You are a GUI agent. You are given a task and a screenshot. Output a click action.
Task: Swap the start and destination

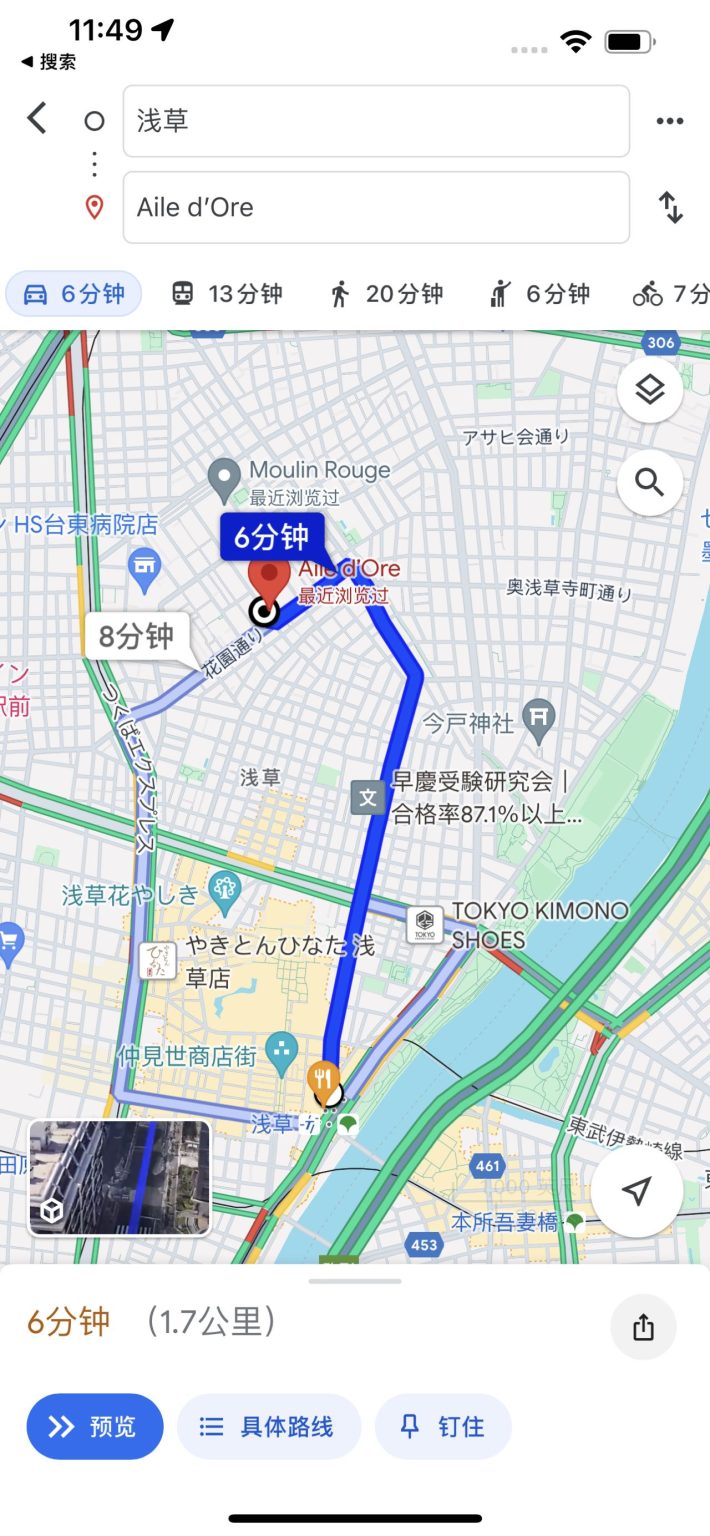pyautogui.click(x=670, y=207)
